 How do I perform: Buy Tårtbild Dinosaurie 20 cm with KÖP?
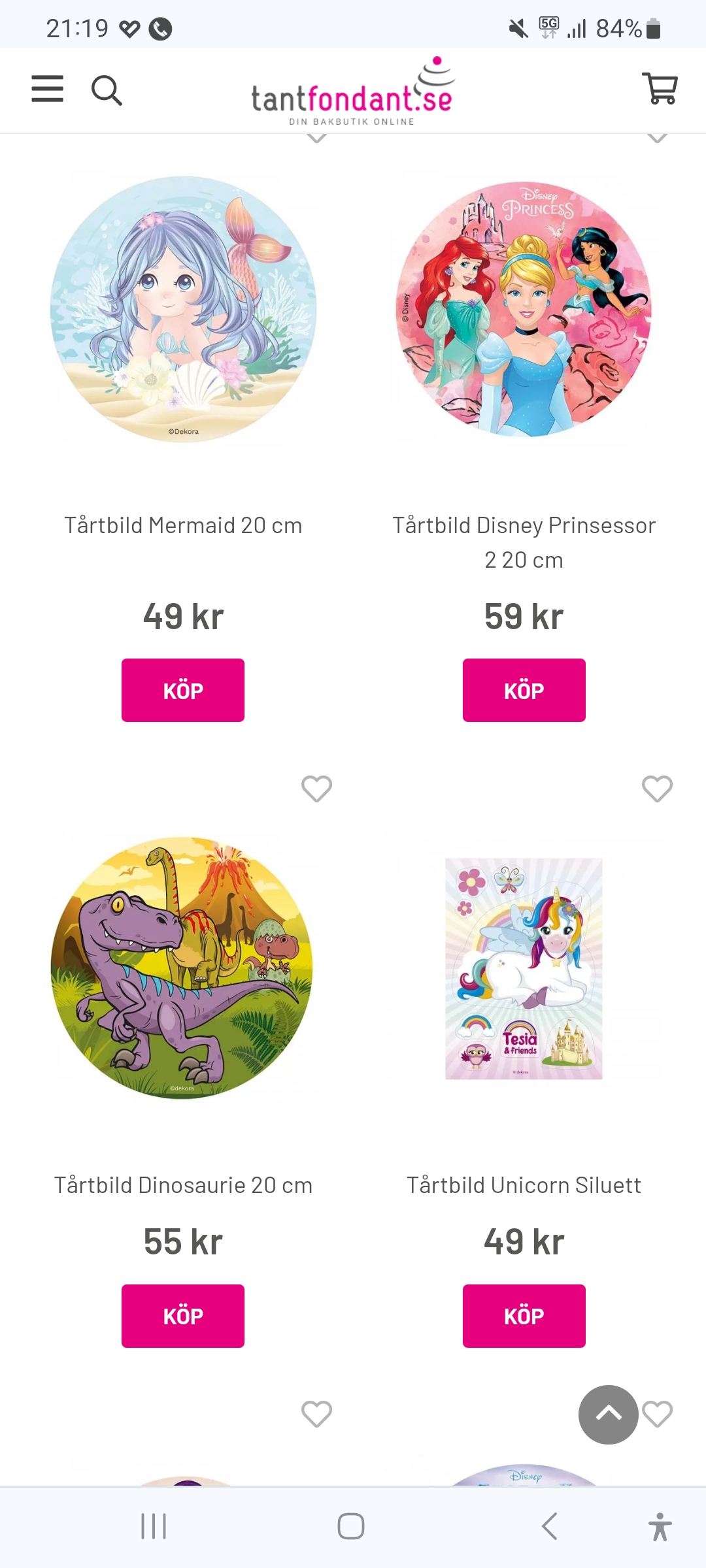click(x=183, y=1316)
